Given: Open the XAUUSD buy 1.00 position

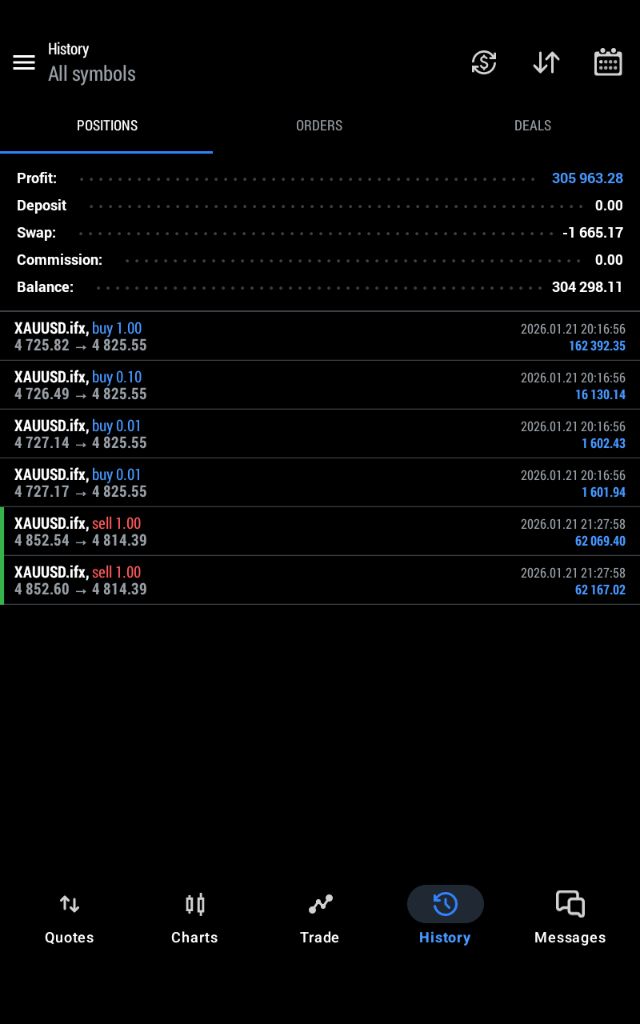Looking at the screenshot, I should pos(320,337).
